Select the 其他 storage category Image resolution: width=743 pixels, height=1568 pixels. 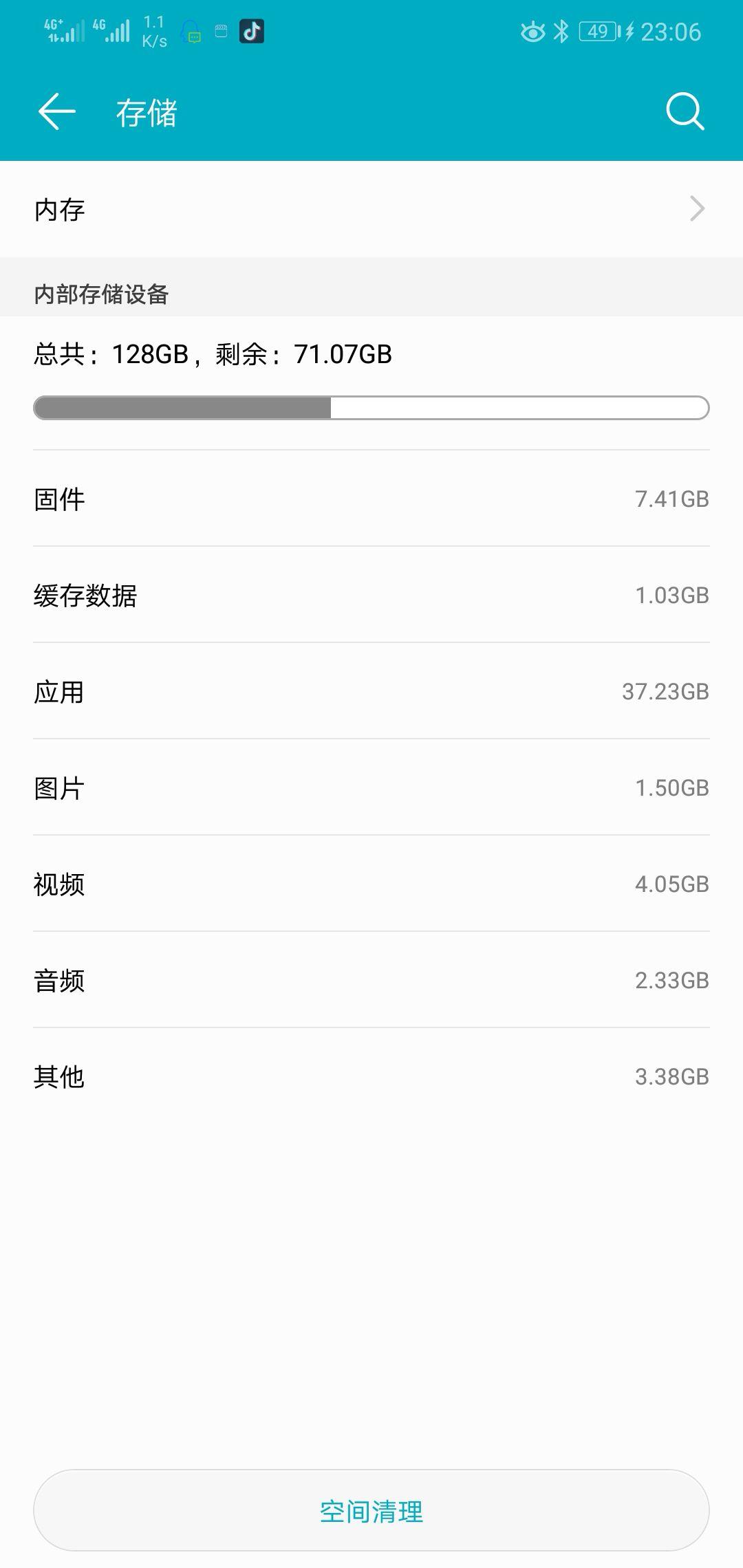(371, 1078)
